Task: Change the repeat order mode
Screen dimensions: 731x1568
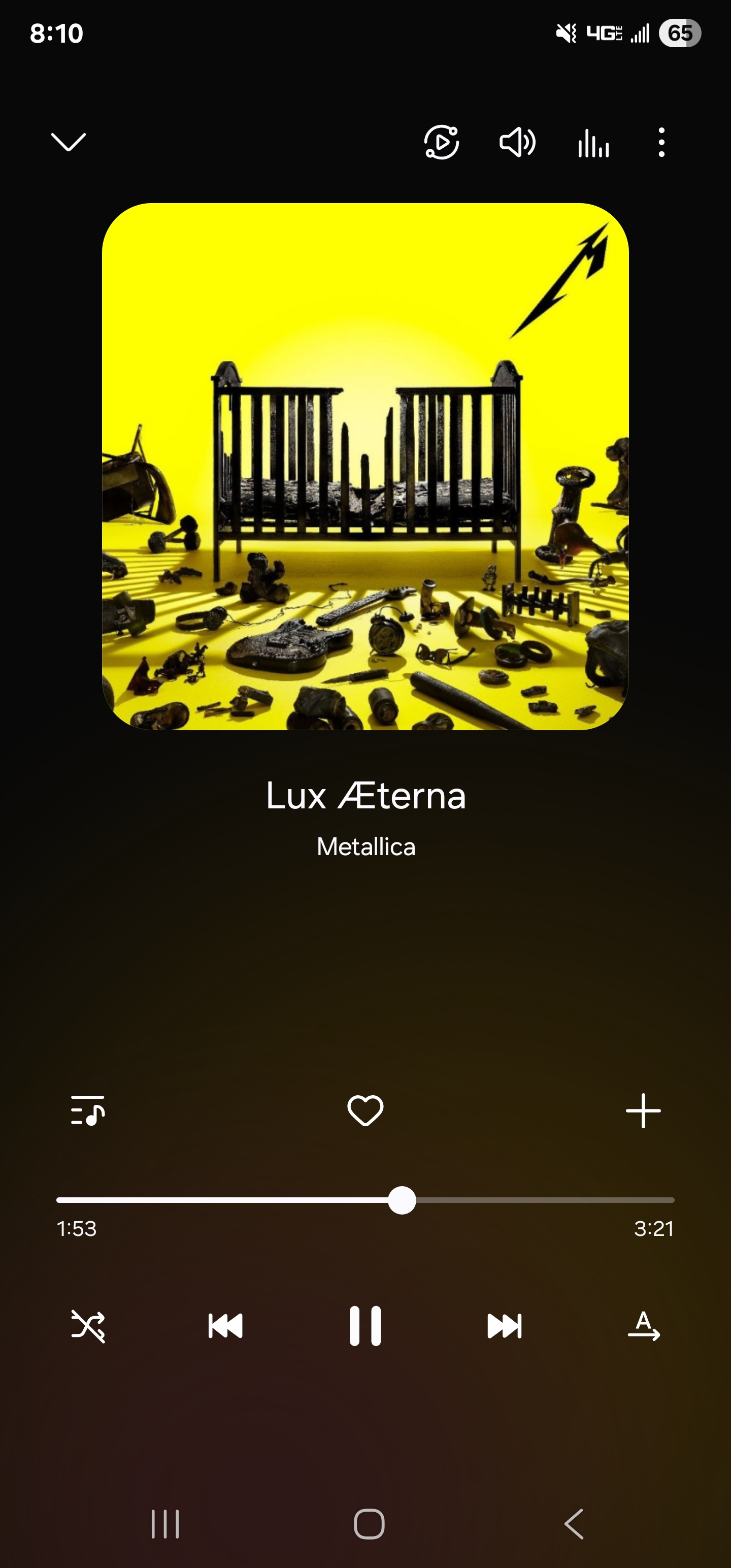Action: pyautogui.click(x=643, y=1326)
